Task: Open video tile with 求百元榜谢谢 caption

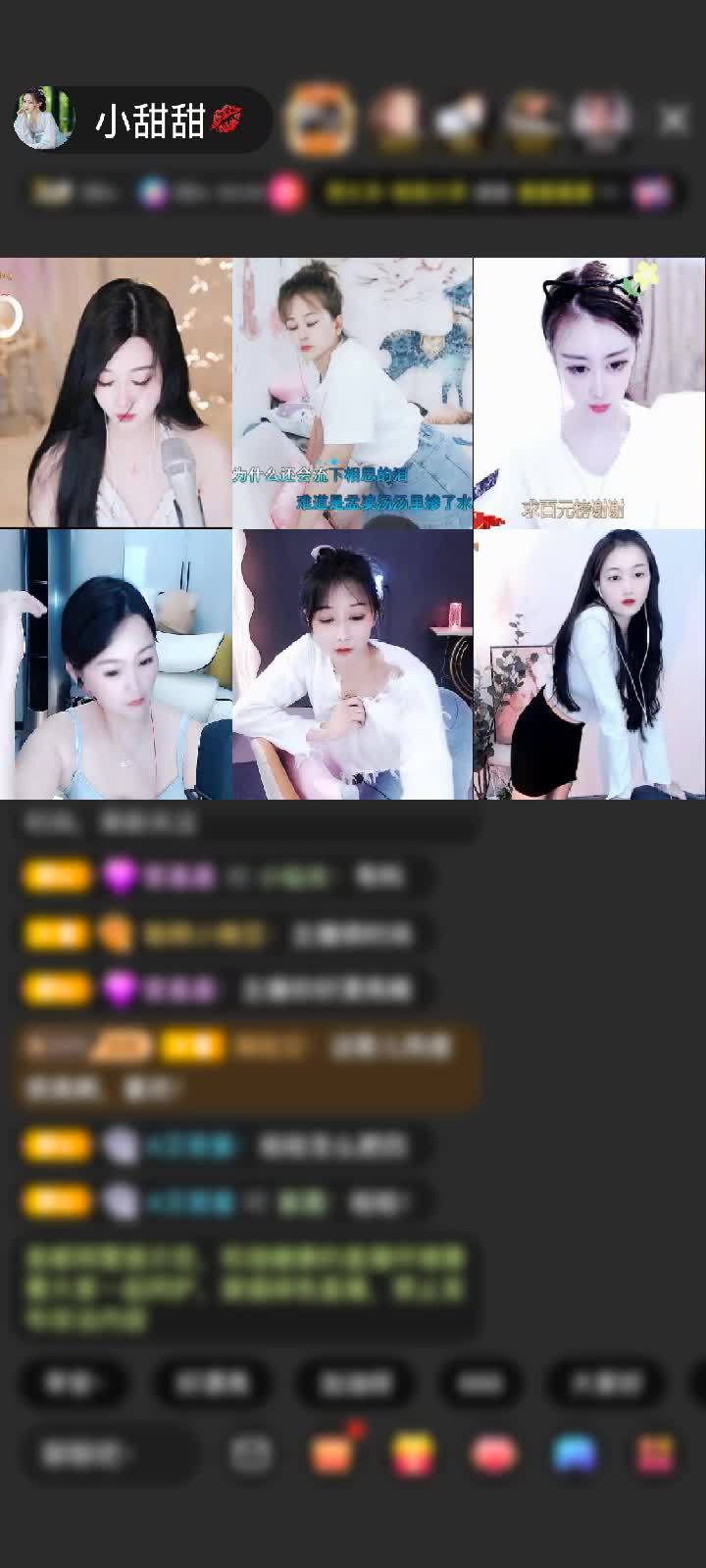Action: pyautogui.click(x=589, y=392)
